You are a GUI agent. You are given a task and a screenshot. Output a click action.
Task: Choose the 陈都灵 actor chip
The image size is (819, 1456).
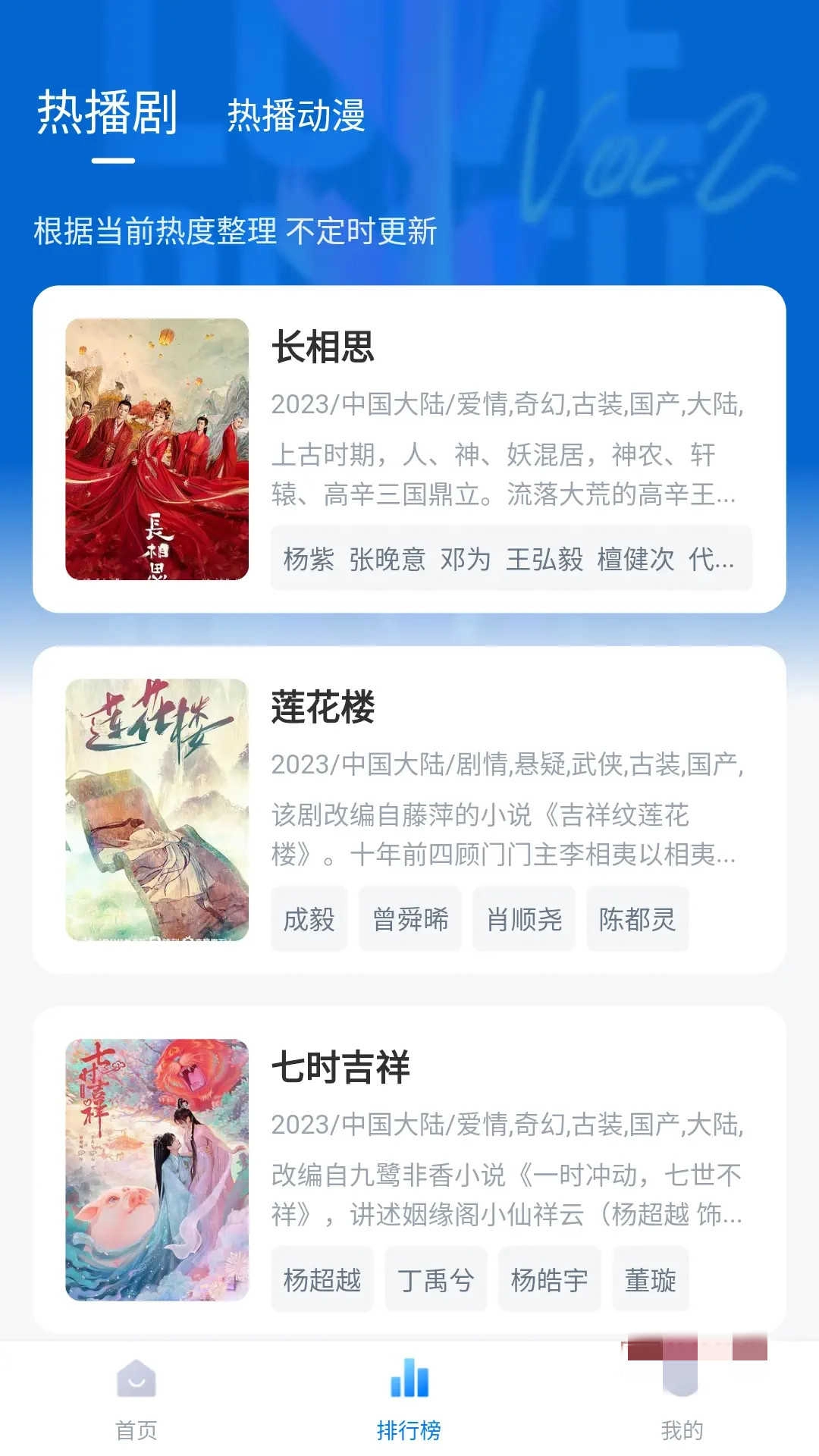pos(637,919)
